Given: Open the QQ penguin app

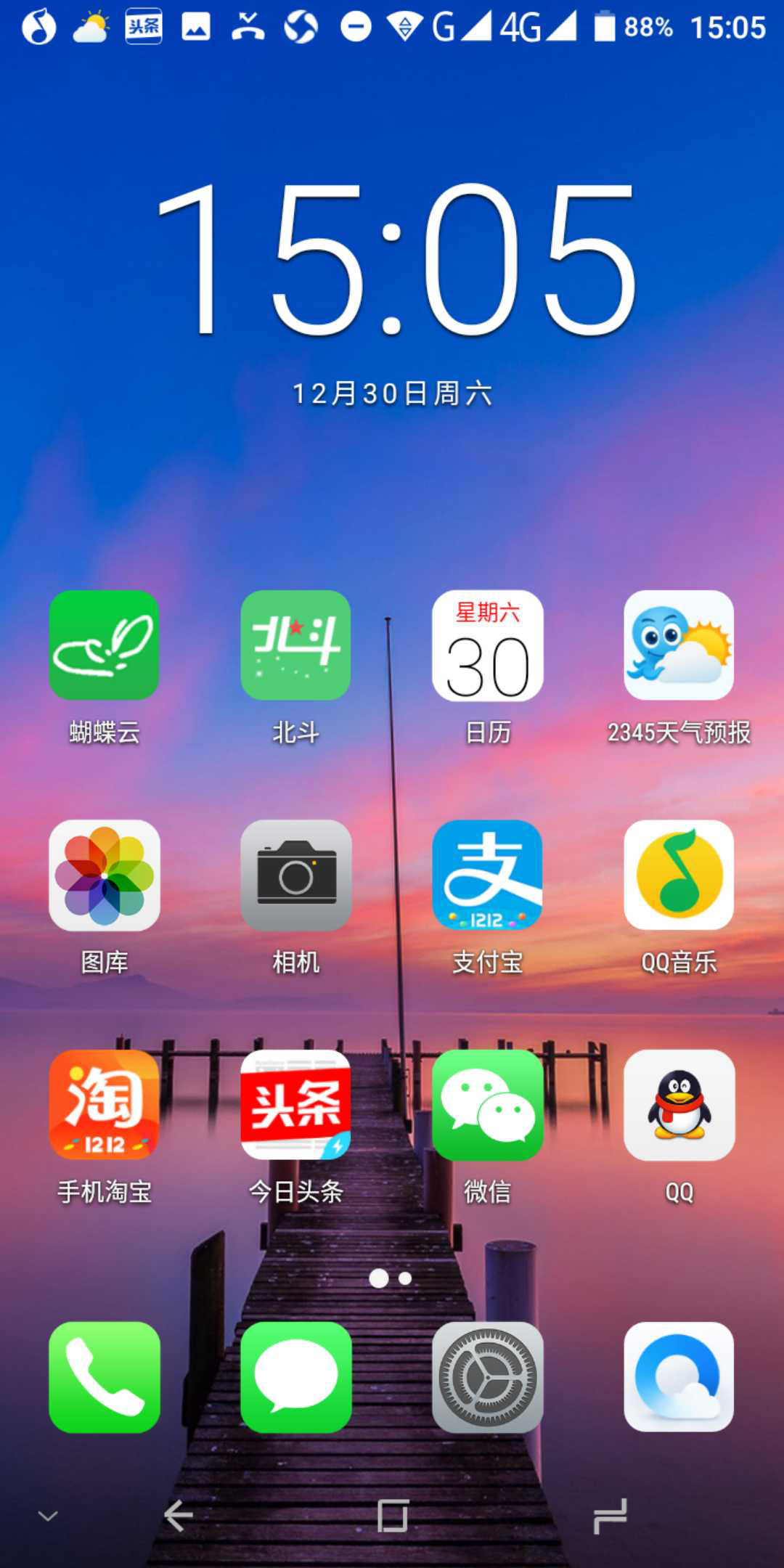Looking at the screenshot, I should click(x=679, y=1105).
